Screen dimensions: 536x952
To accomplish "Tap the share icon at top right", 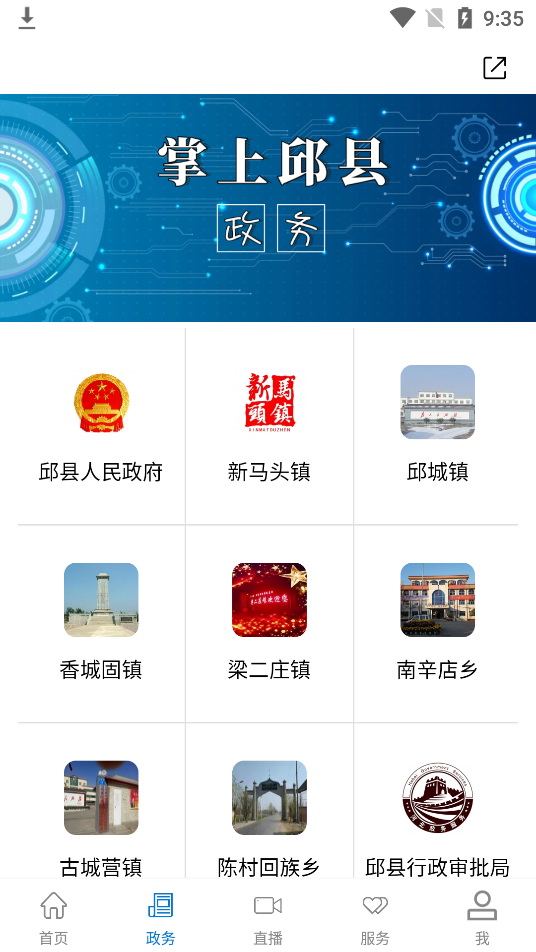I will click(495, 67).
